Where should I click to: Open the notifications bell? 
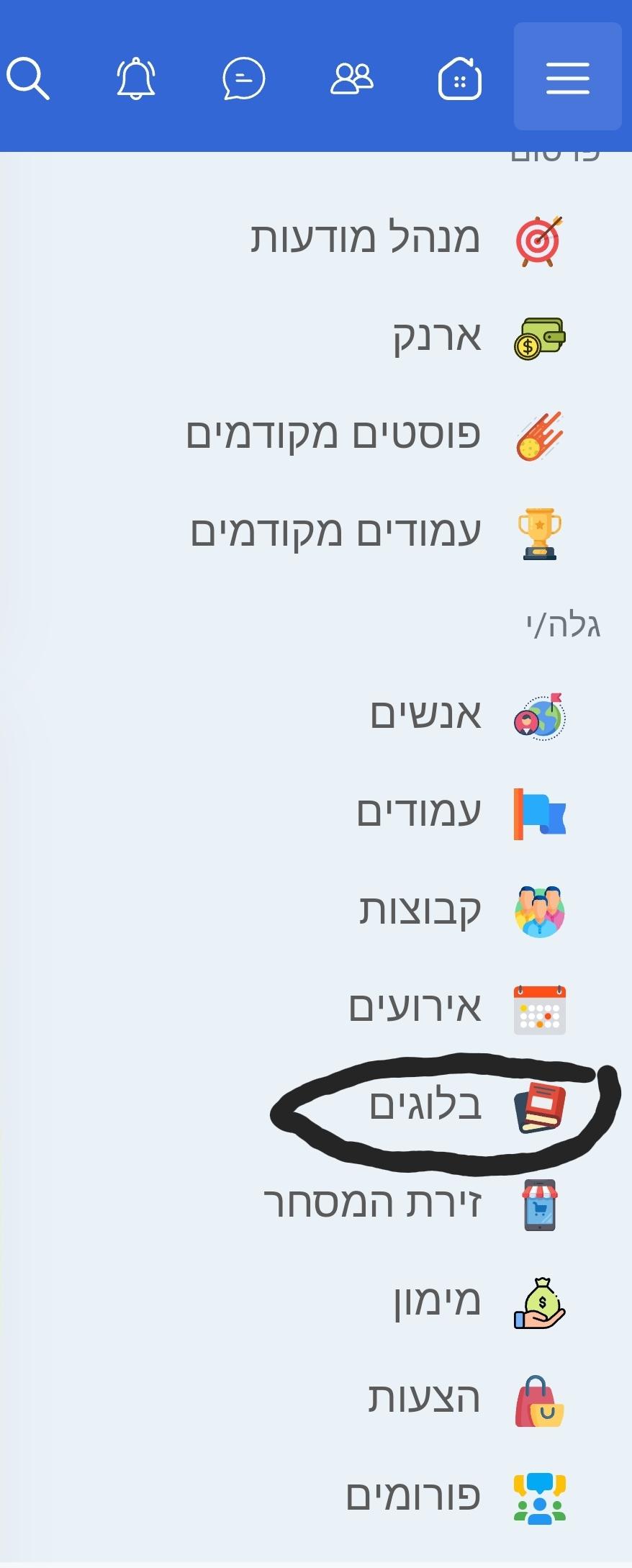(x=136, y=78)
